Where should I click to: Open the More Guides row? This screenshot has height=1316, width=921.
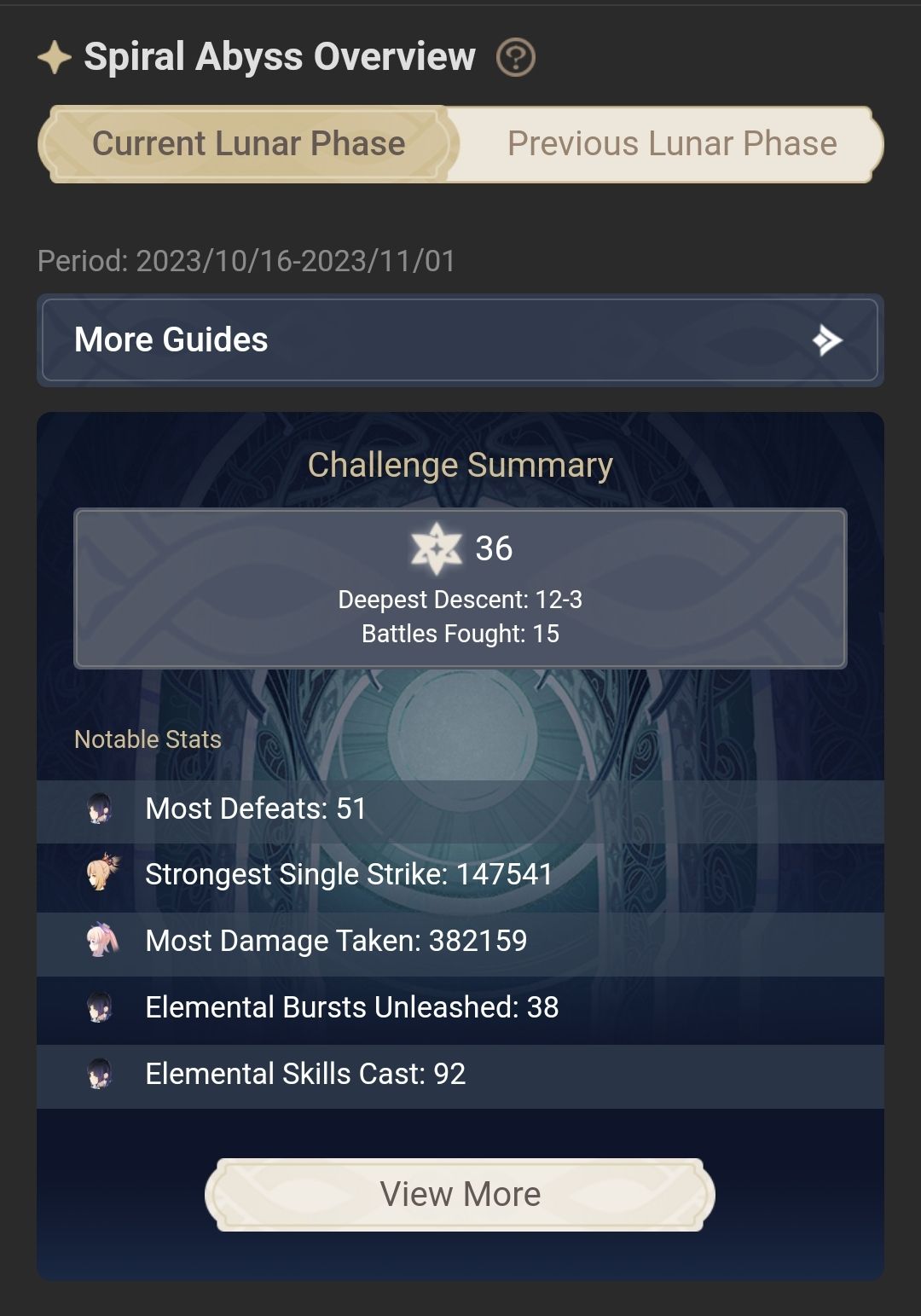[x=460, y=340]
